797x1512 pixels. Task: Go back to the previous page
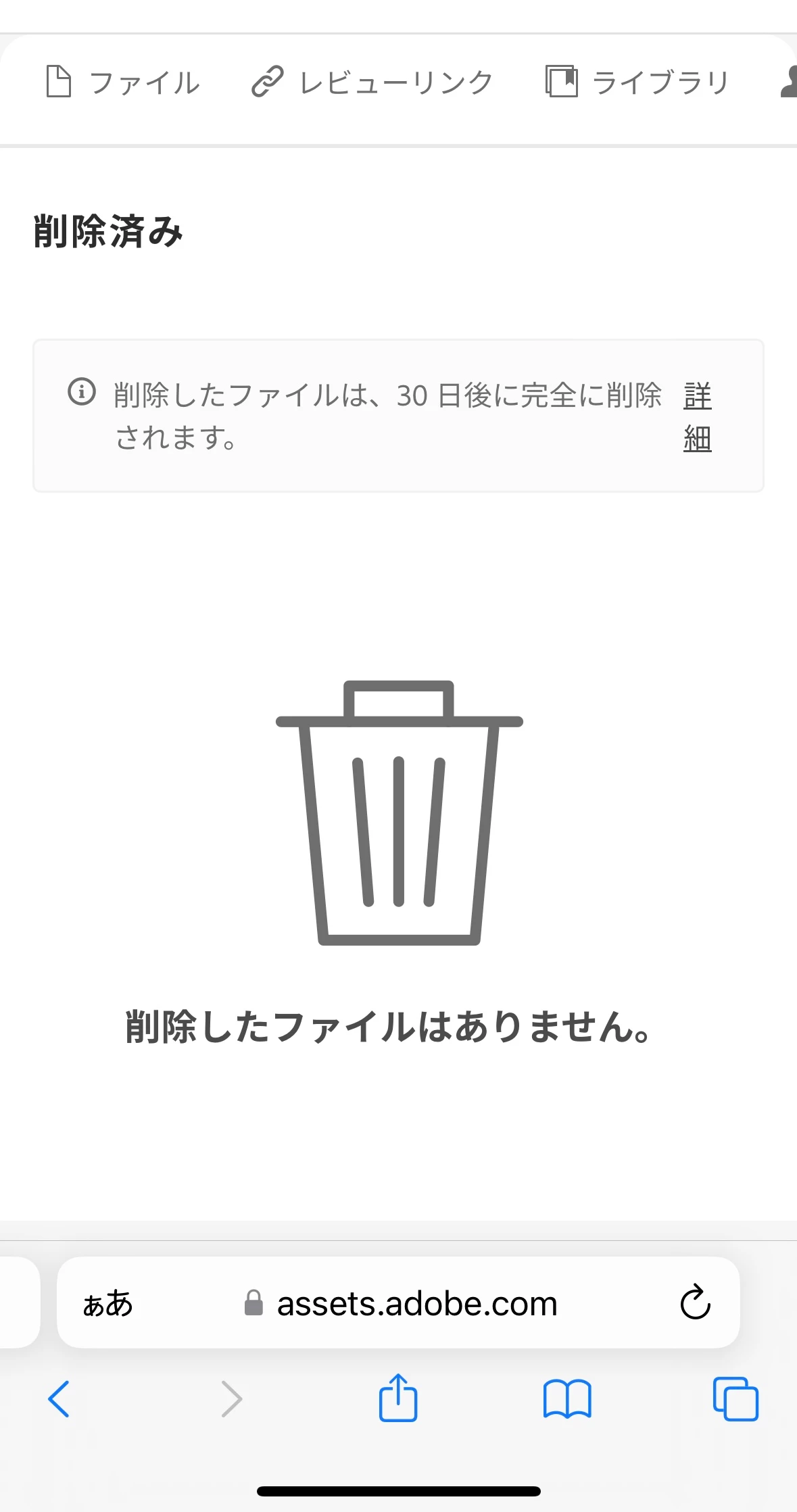pos(59,1398)
